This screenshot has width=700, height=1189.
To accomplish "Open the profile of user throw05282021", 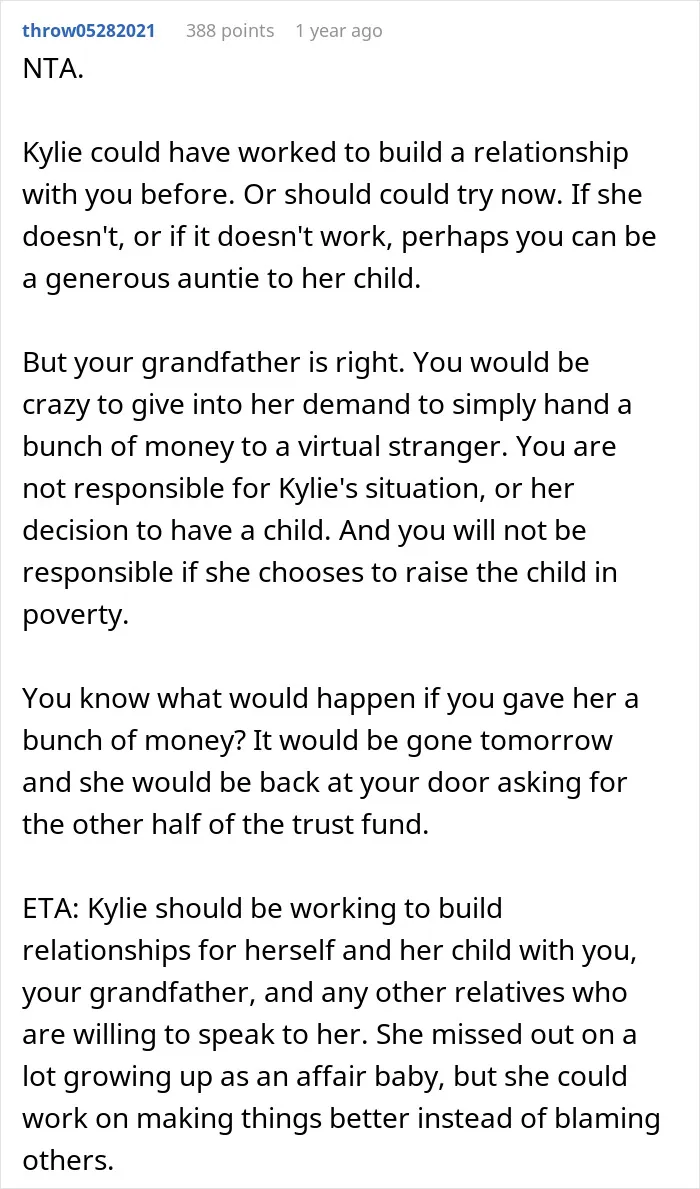I will (89, 31).
